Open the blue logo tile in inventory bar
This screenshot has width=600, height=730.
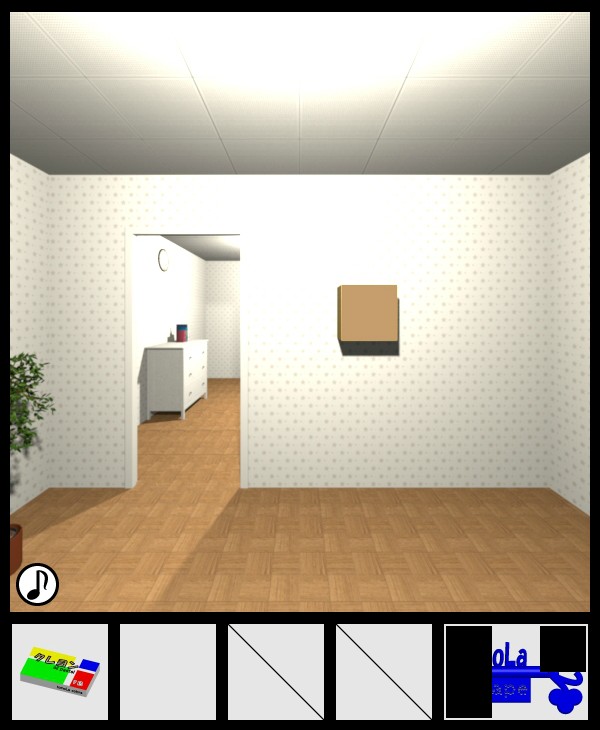point(516,672)
